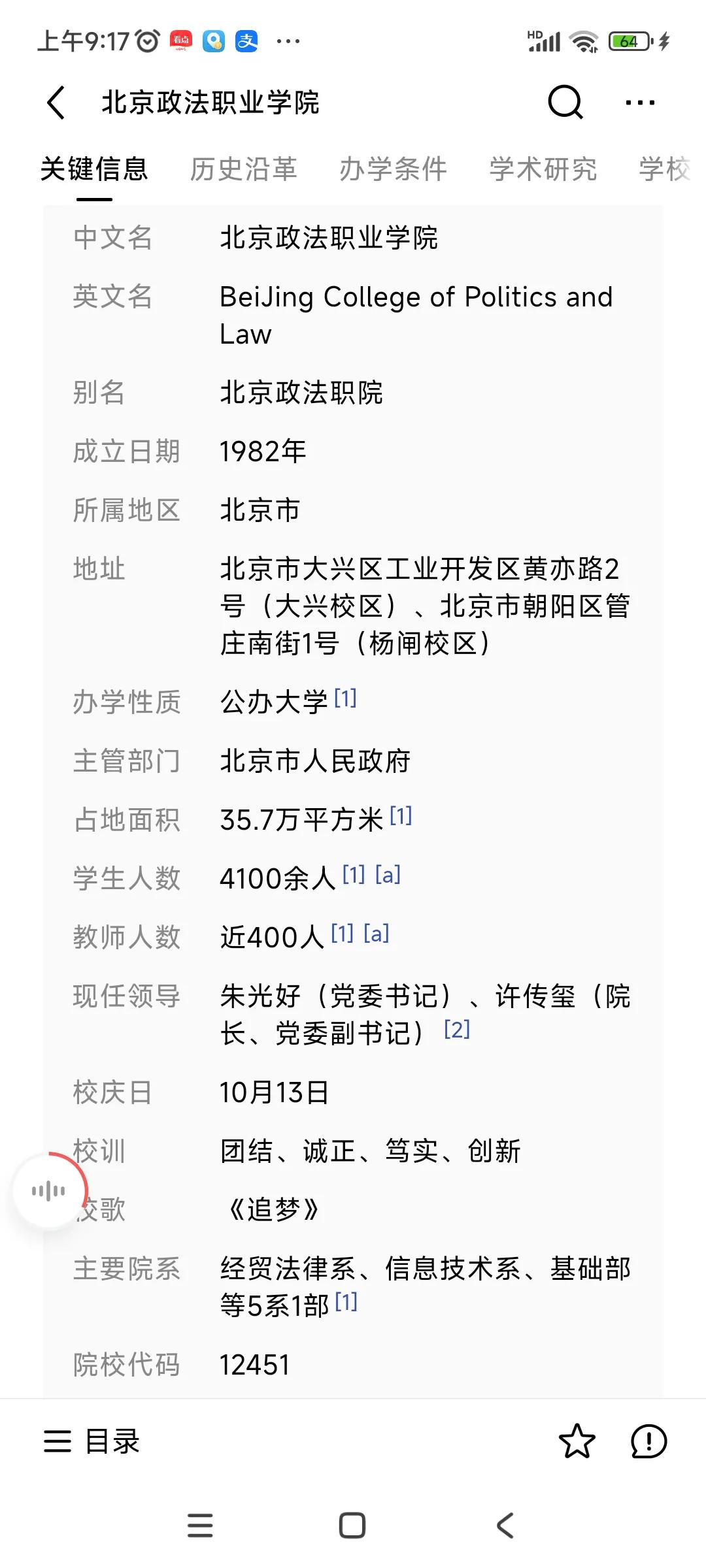
Task: Tap the alarm clock status icon
Action: click(x=148, y=41)
